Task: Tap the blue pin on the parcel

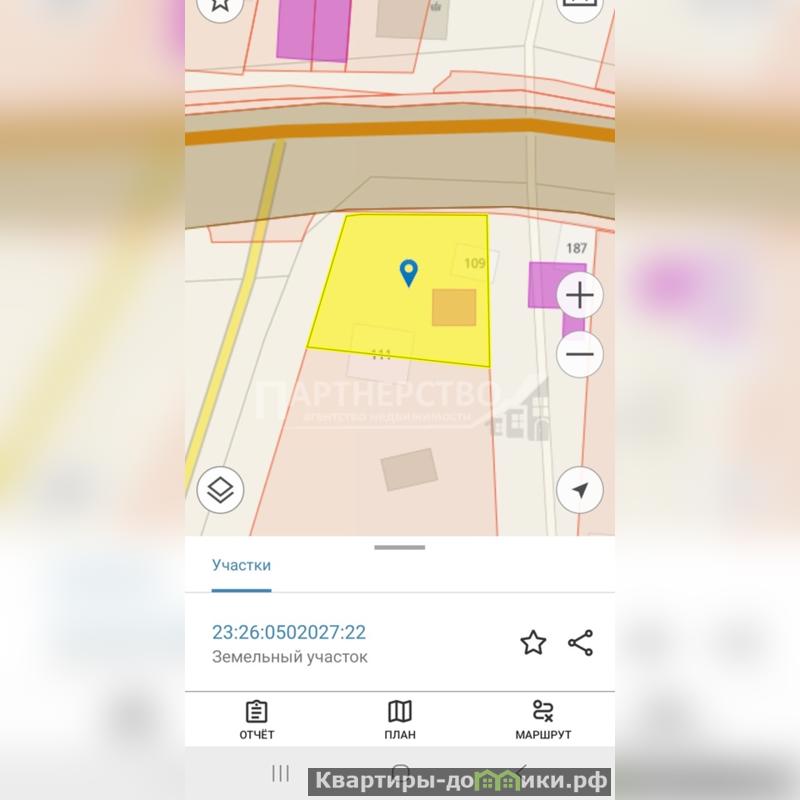Action: pos(408,272)
